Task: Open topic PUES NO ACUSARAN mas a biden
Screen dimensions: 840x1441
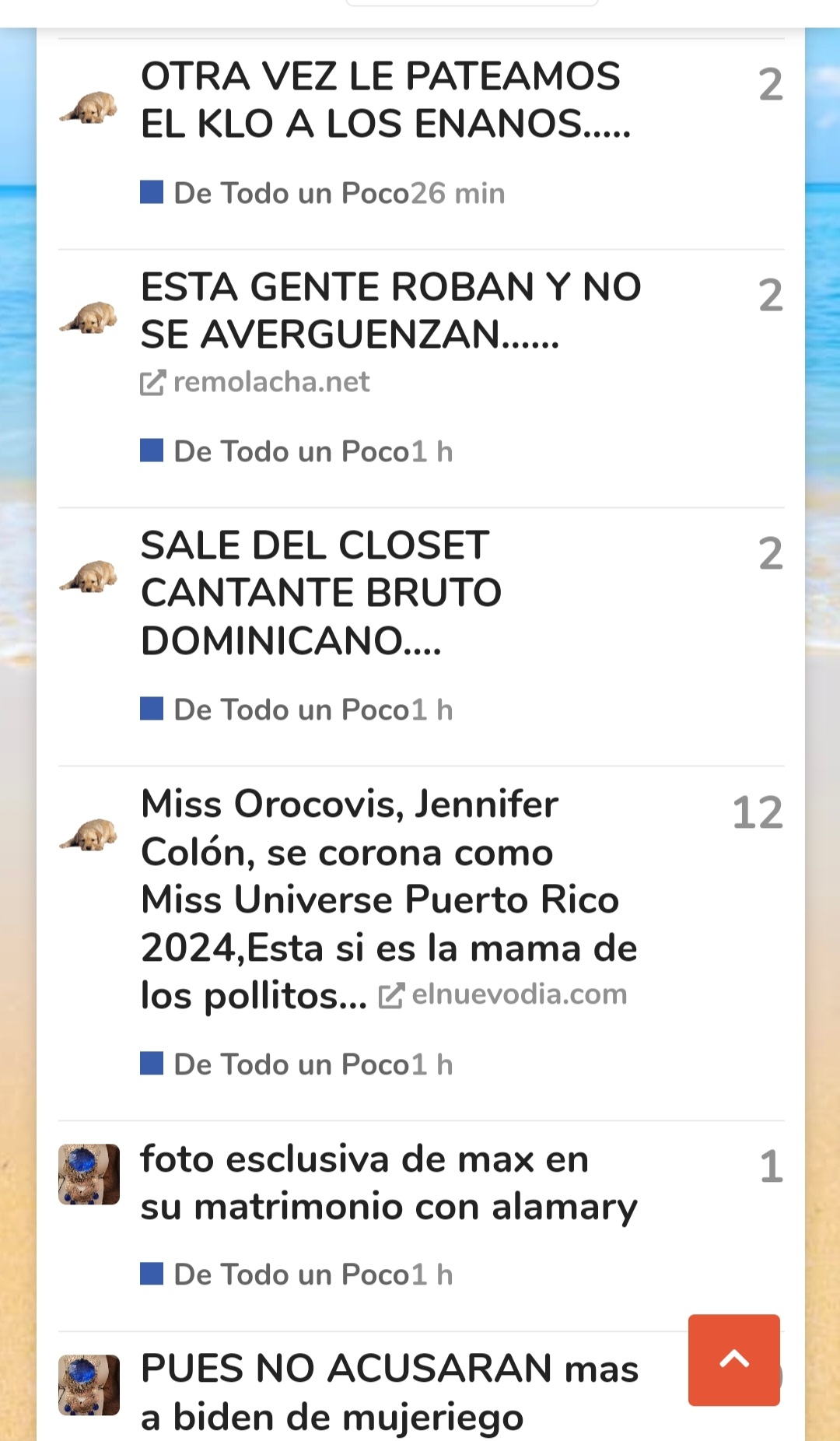Action: [389, 1393]
